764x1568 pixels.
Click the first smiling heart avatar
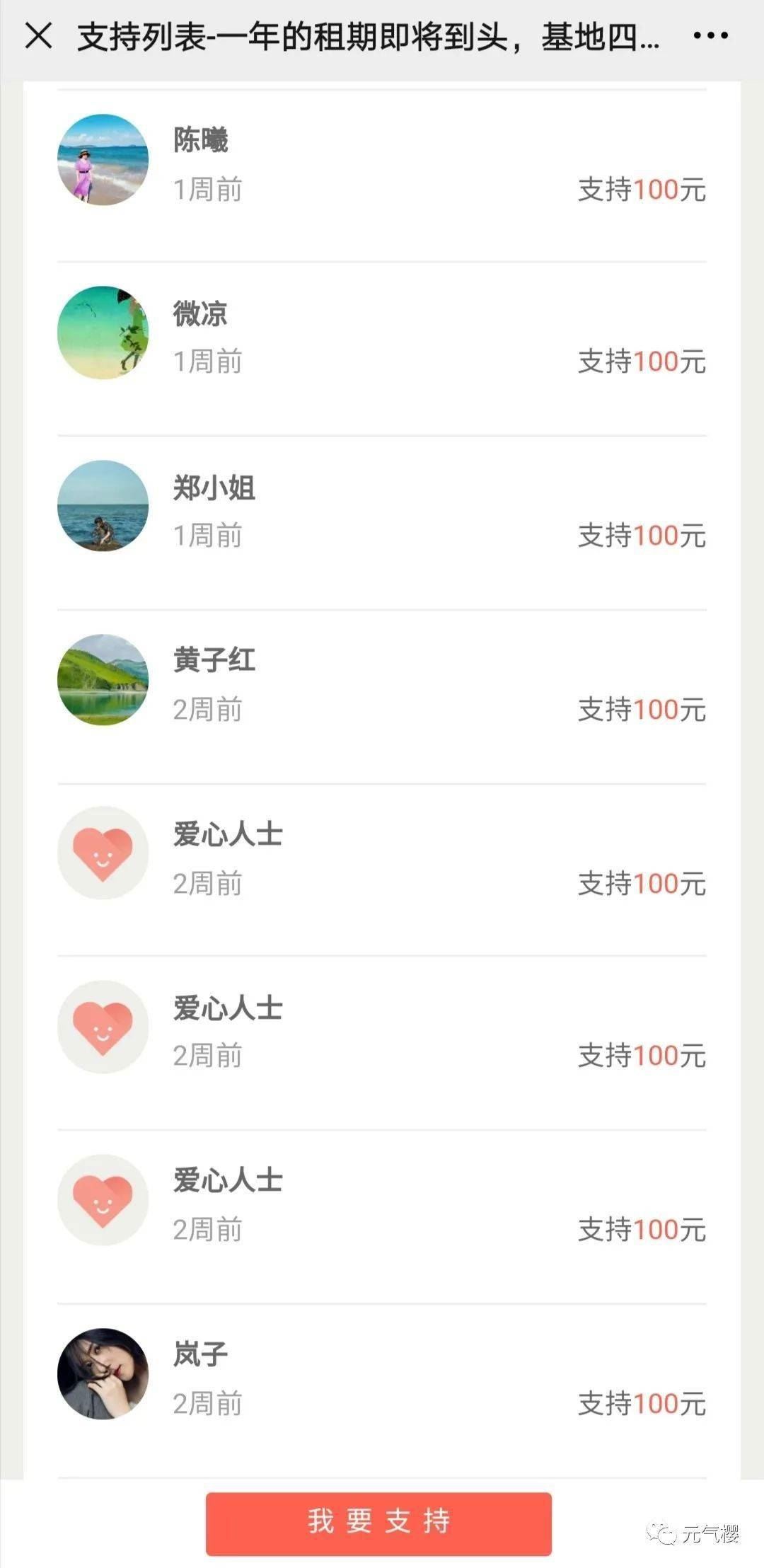(103, 853)
